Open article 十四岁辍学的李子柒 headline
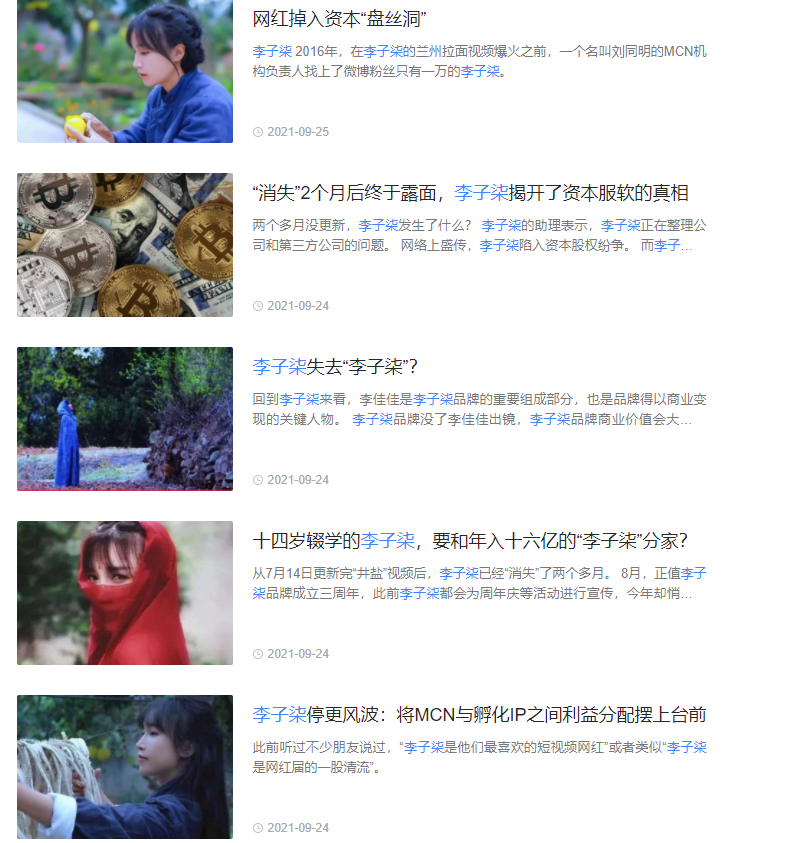Image resolution: width=802 pixels, height=843 pixels. tap(470, 541)
